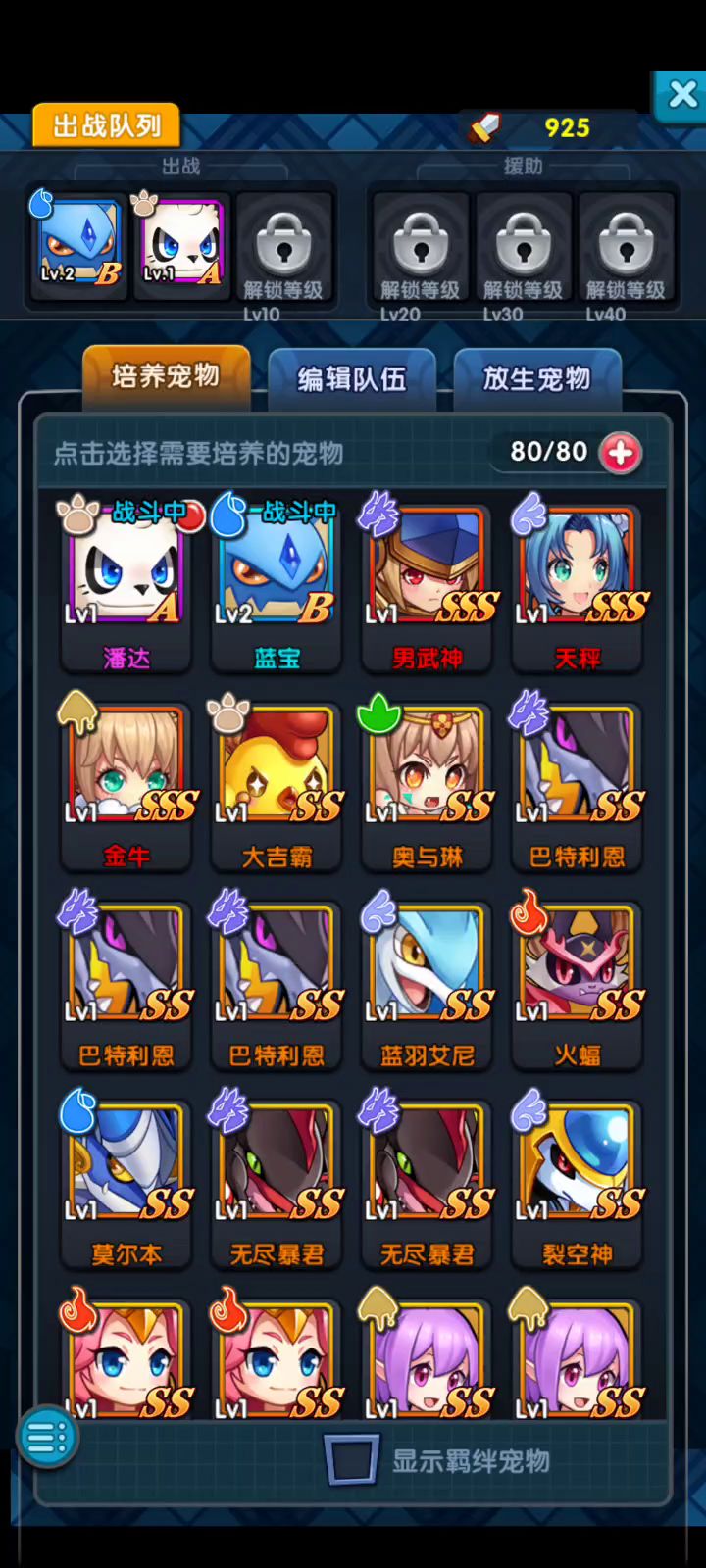Image resolution: width=706 pixels, height=1568 pixels.
Task: Tap the locked Lv10 battle slot
Action: pos(283,252)
